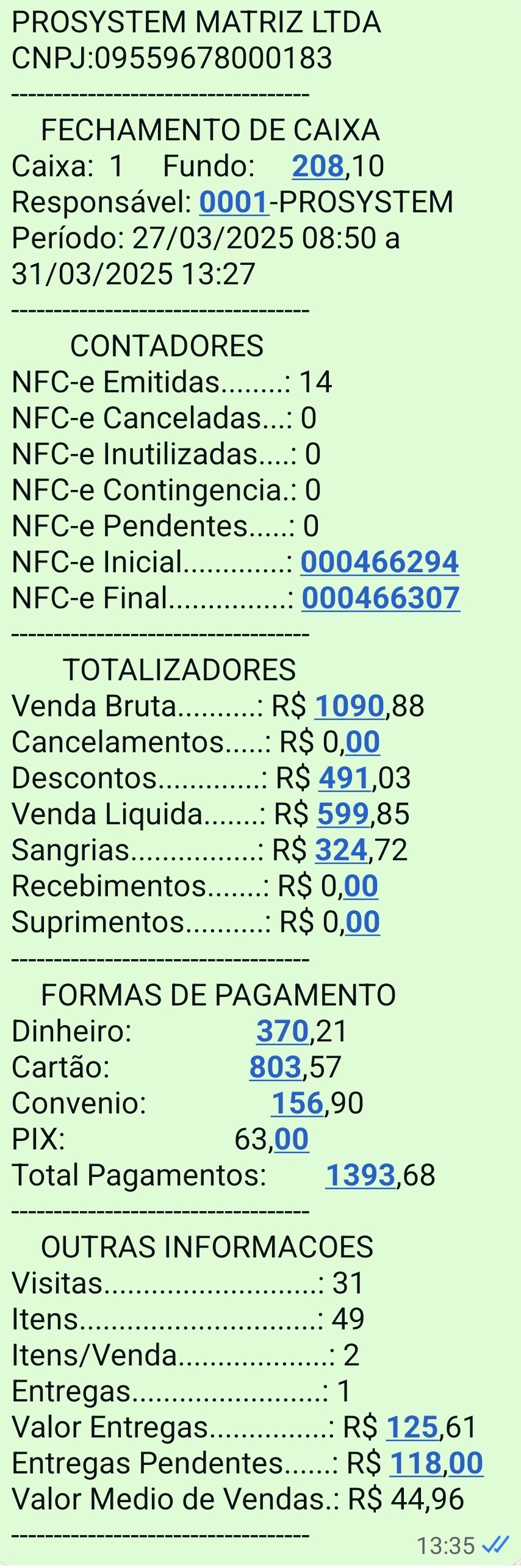Tap the Dinheiro linked number 370
Screen dimensions: 521x1568
(282, 1031)
